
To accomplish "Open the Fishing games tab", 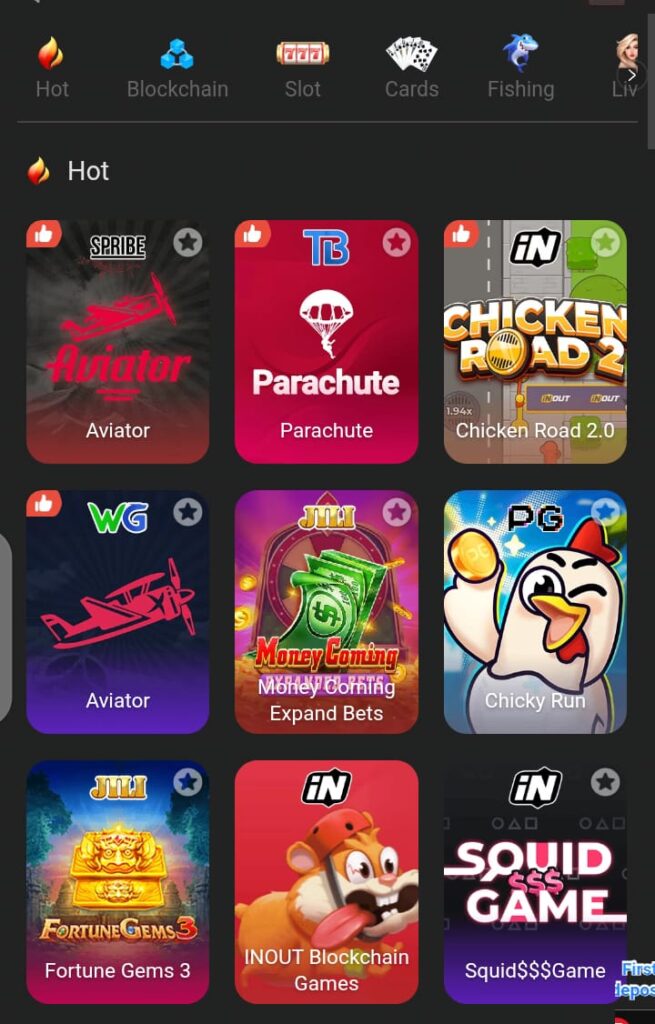I will (520, 68).
